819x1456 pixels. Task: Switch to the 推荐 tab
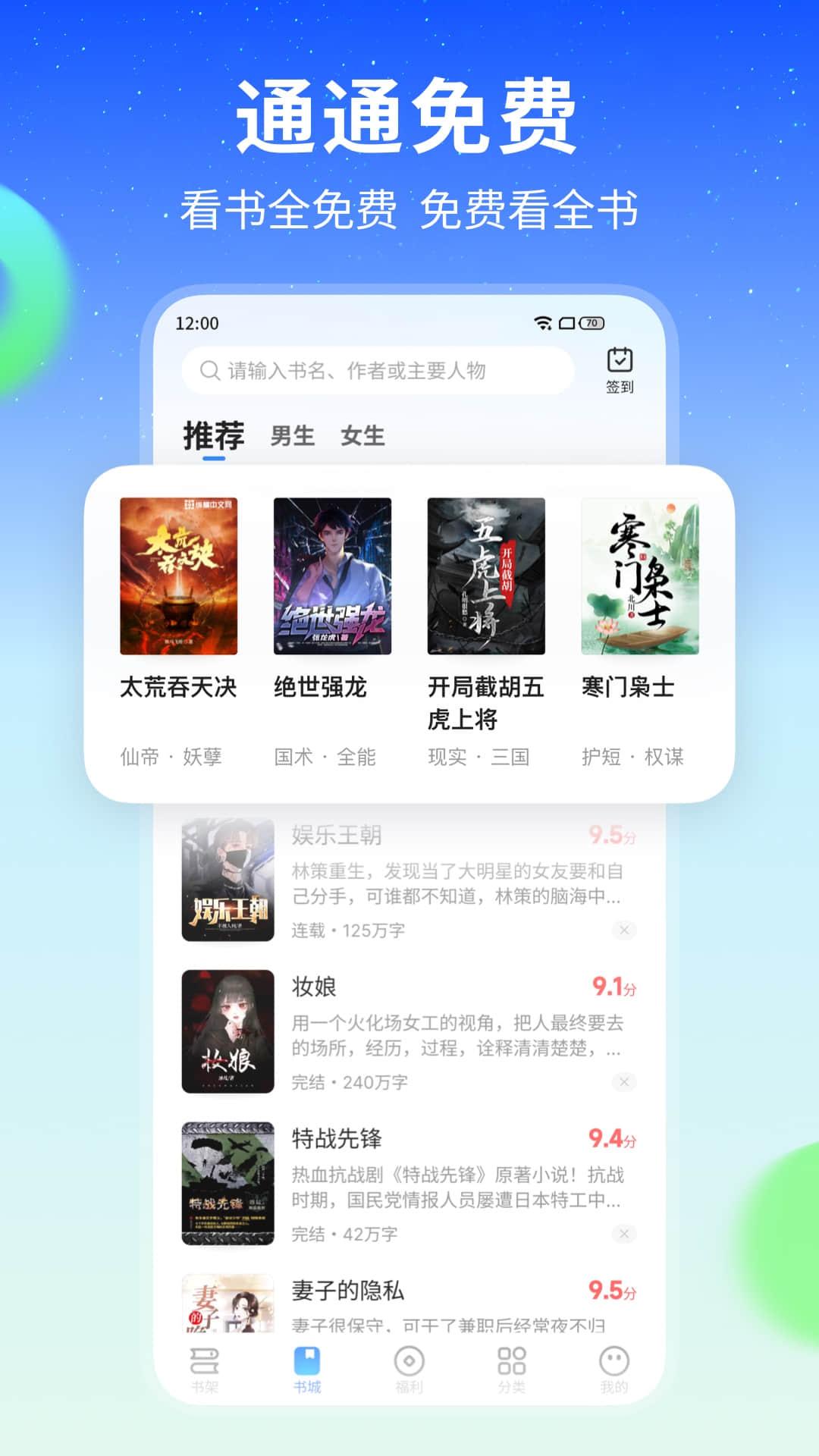pos(213,434)
